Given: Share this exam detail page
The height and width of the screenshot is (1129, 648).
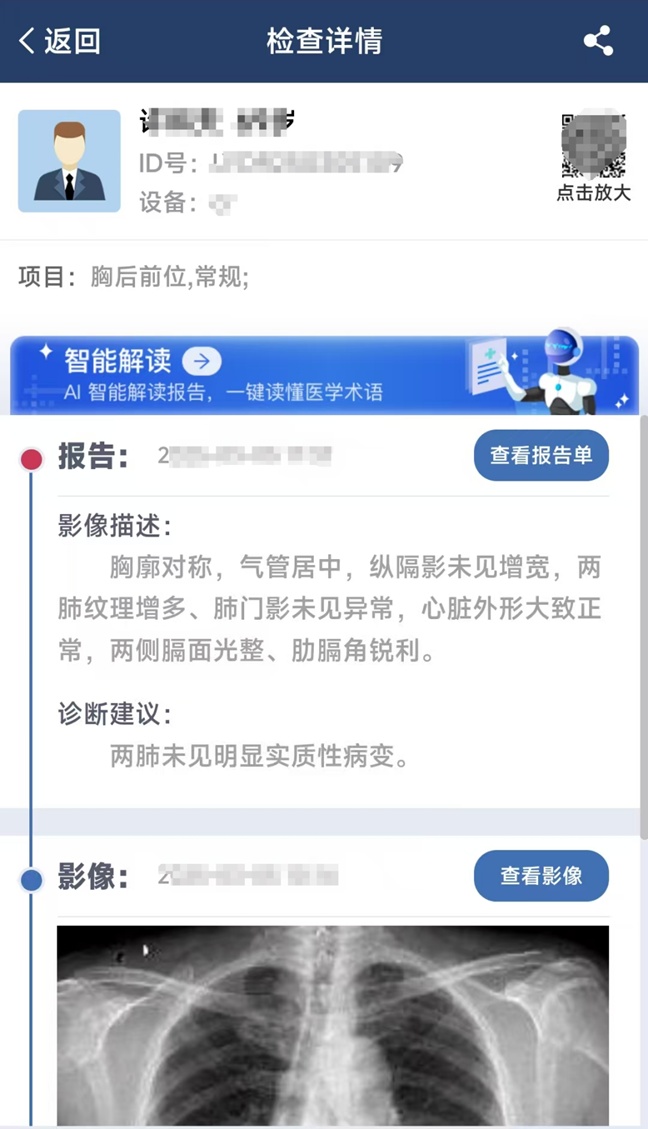Looking at the screenshot, I should [598, 41].
